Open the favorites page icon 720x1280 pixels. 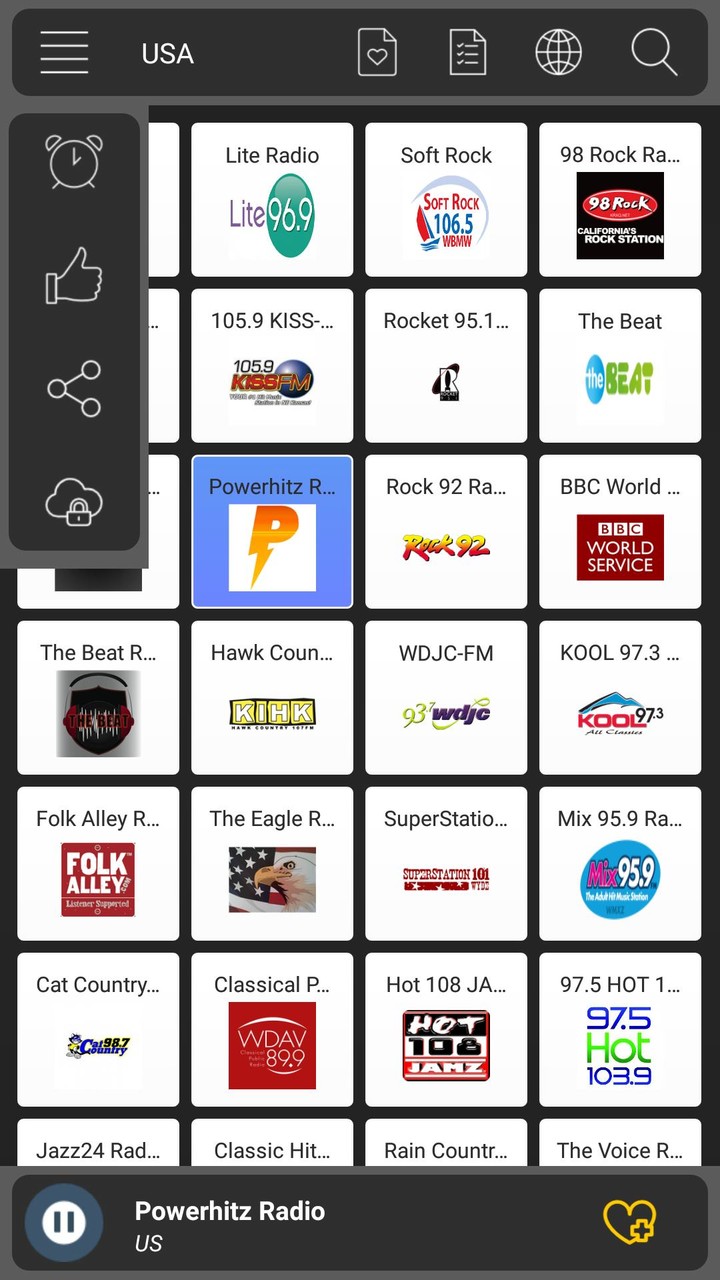tap(377, 53)
